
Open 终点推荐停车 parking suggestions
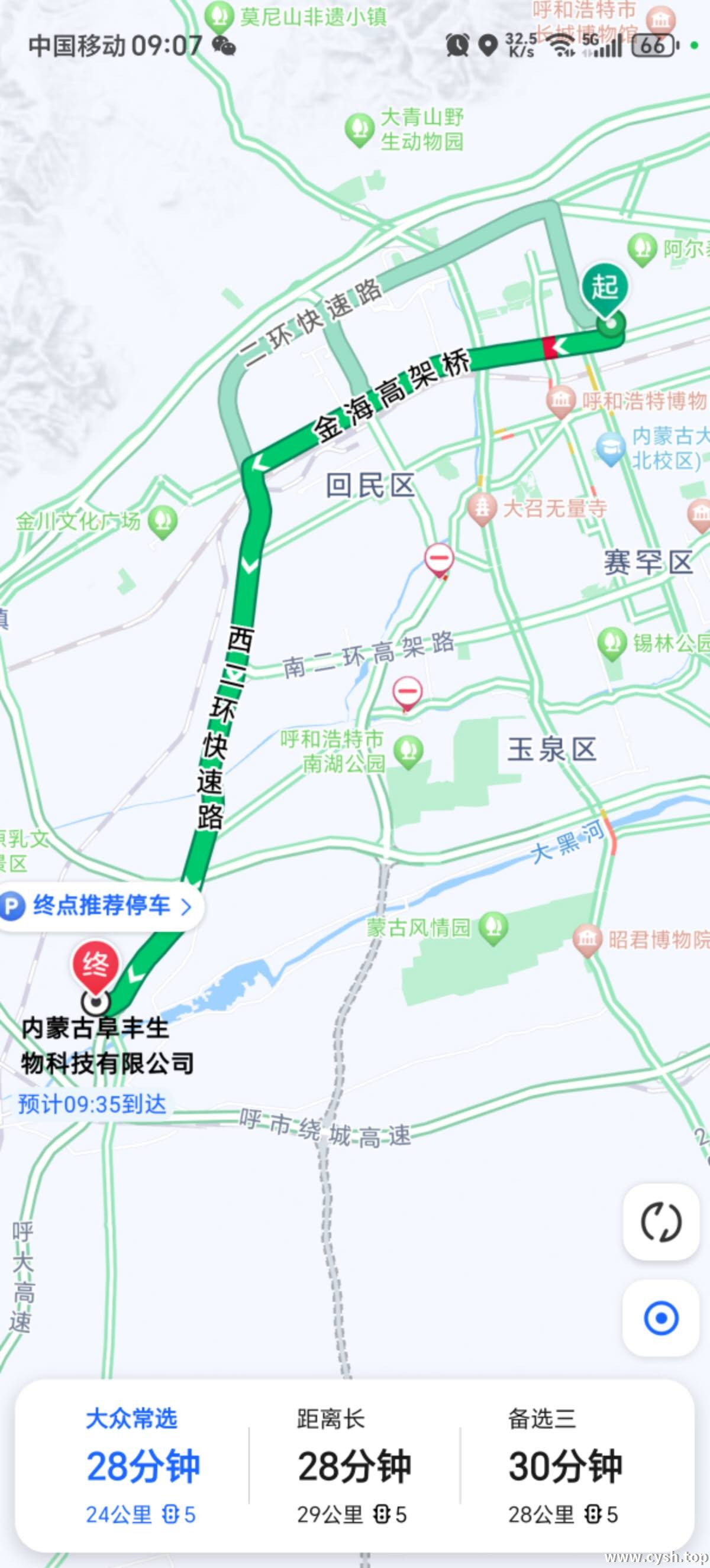coord(101,906)
